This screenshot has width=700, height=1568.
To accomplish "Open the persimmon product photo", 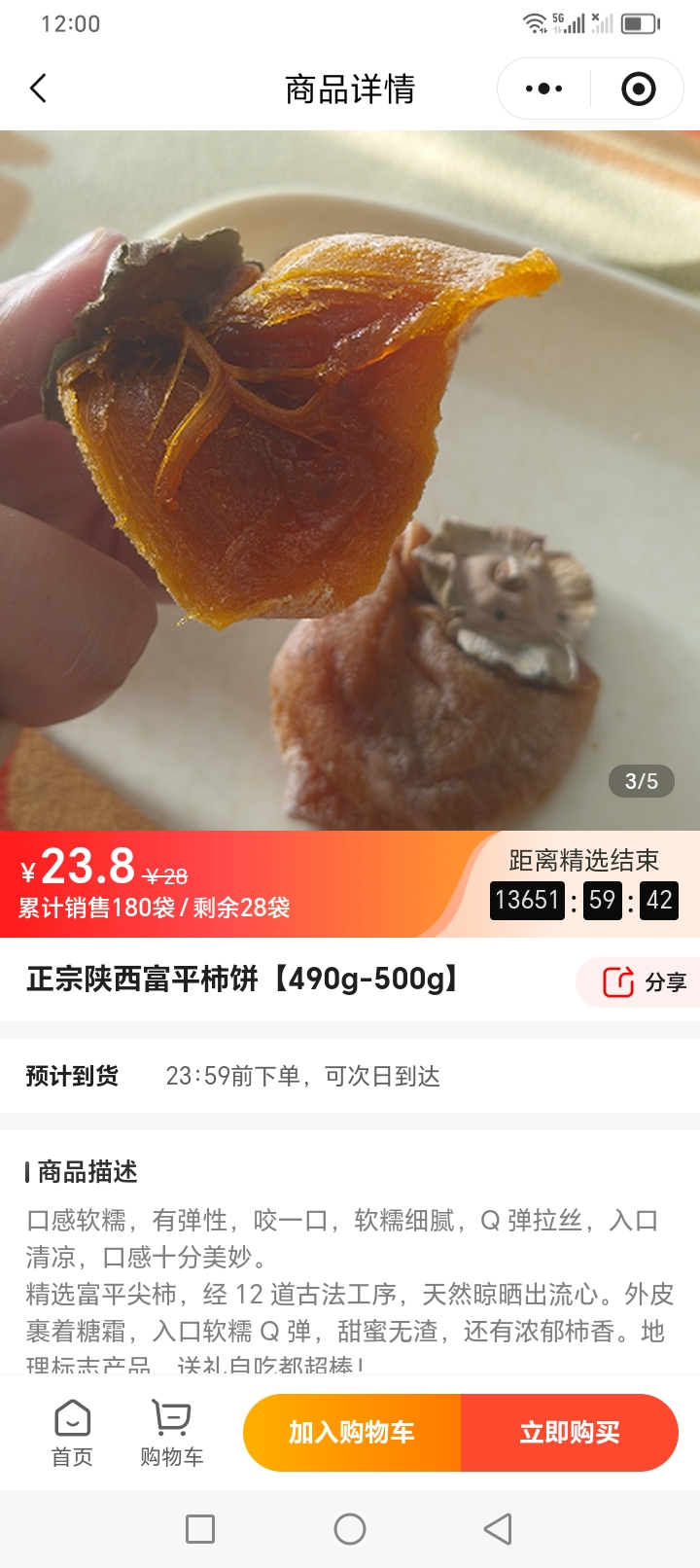I will coord(350,481).
